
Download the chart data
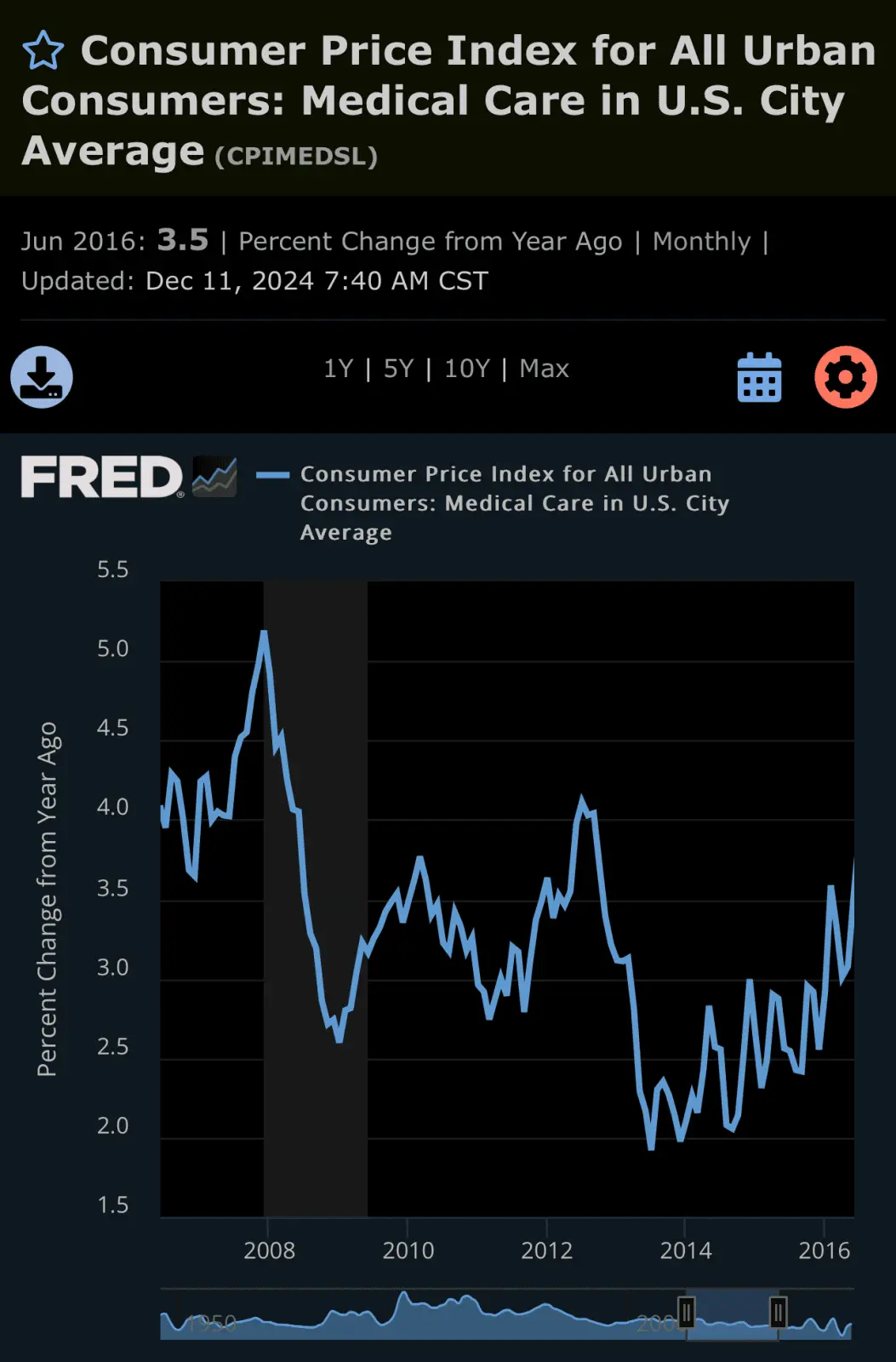coord(42,377)
